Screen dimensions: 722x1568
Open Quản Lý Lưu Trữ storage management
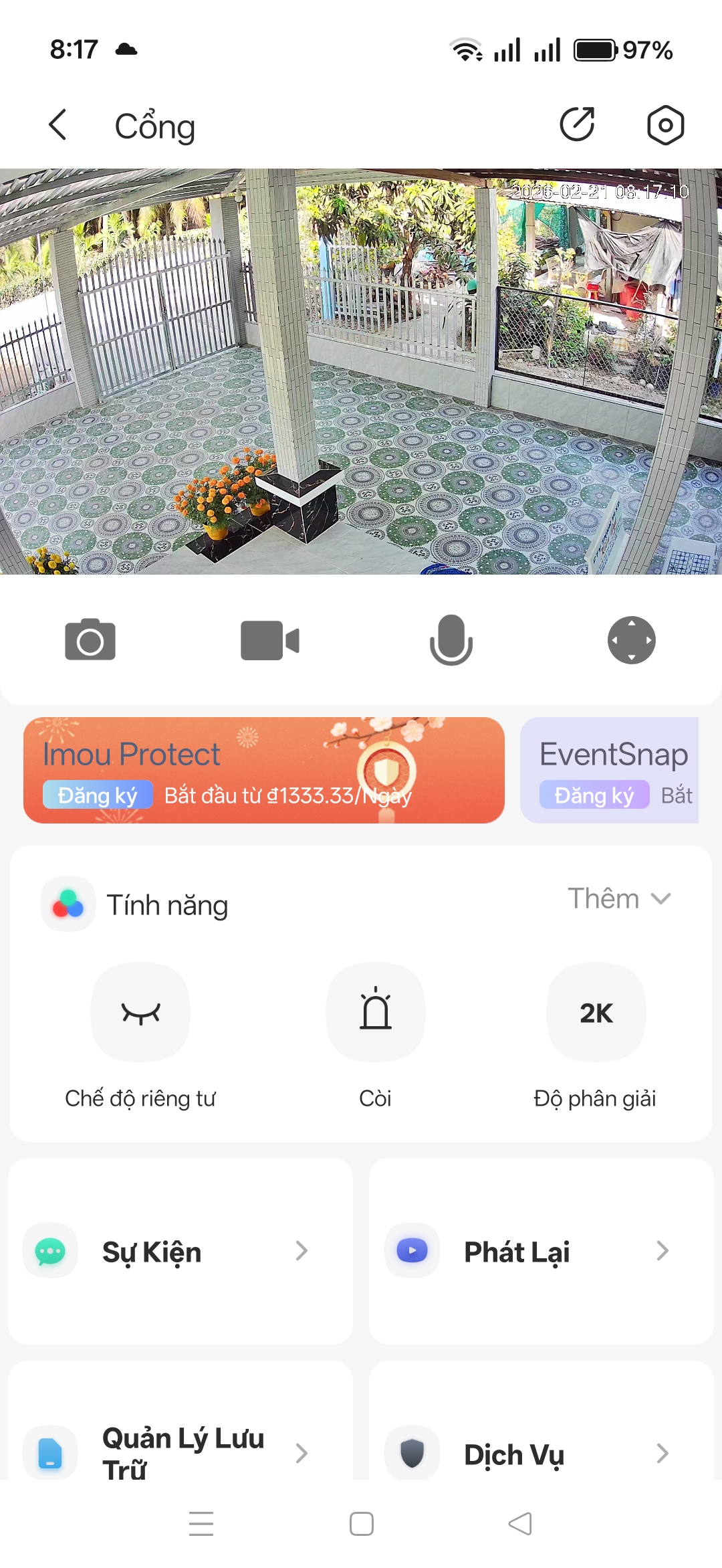tap(180, 1452)
